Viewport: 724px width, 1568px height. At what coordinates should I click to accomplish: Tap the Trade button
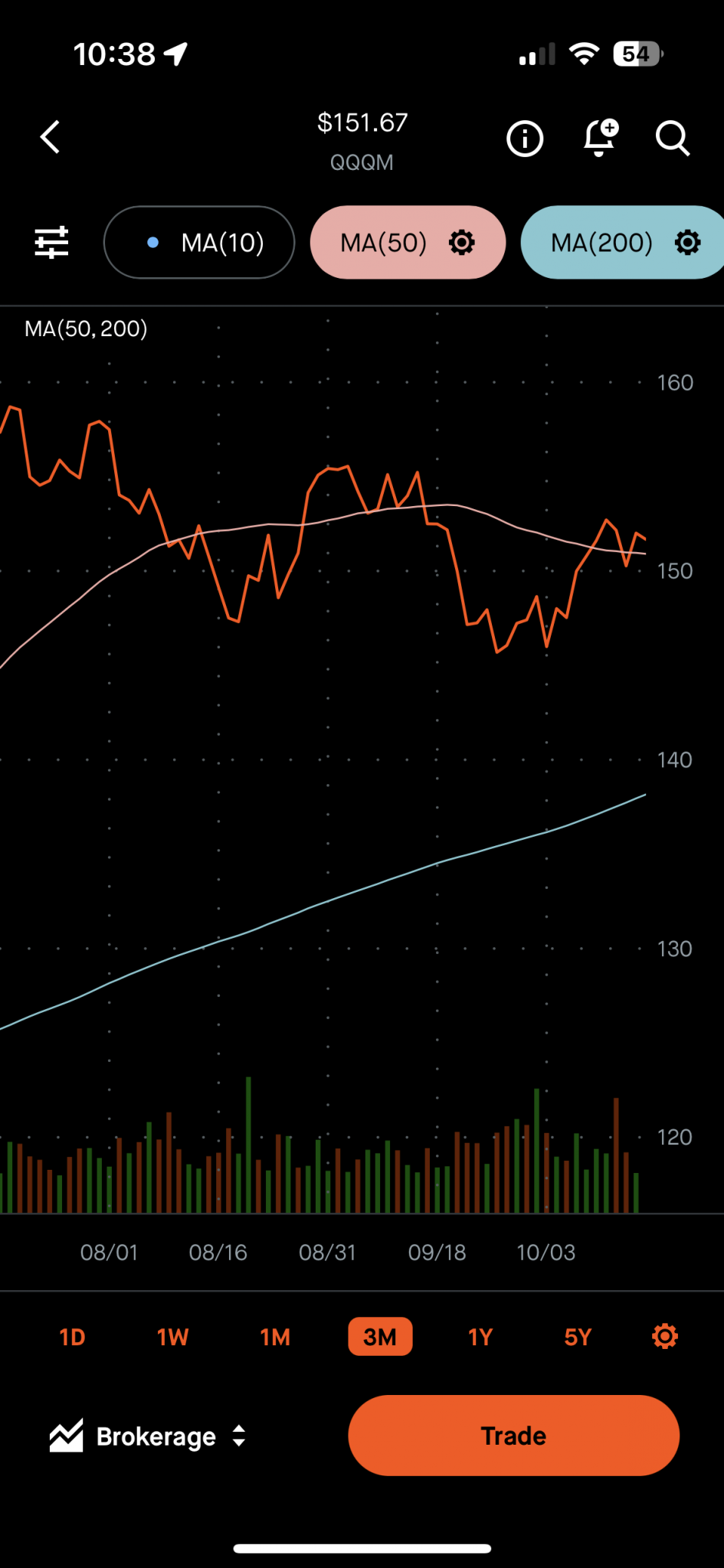point(513,1436)
